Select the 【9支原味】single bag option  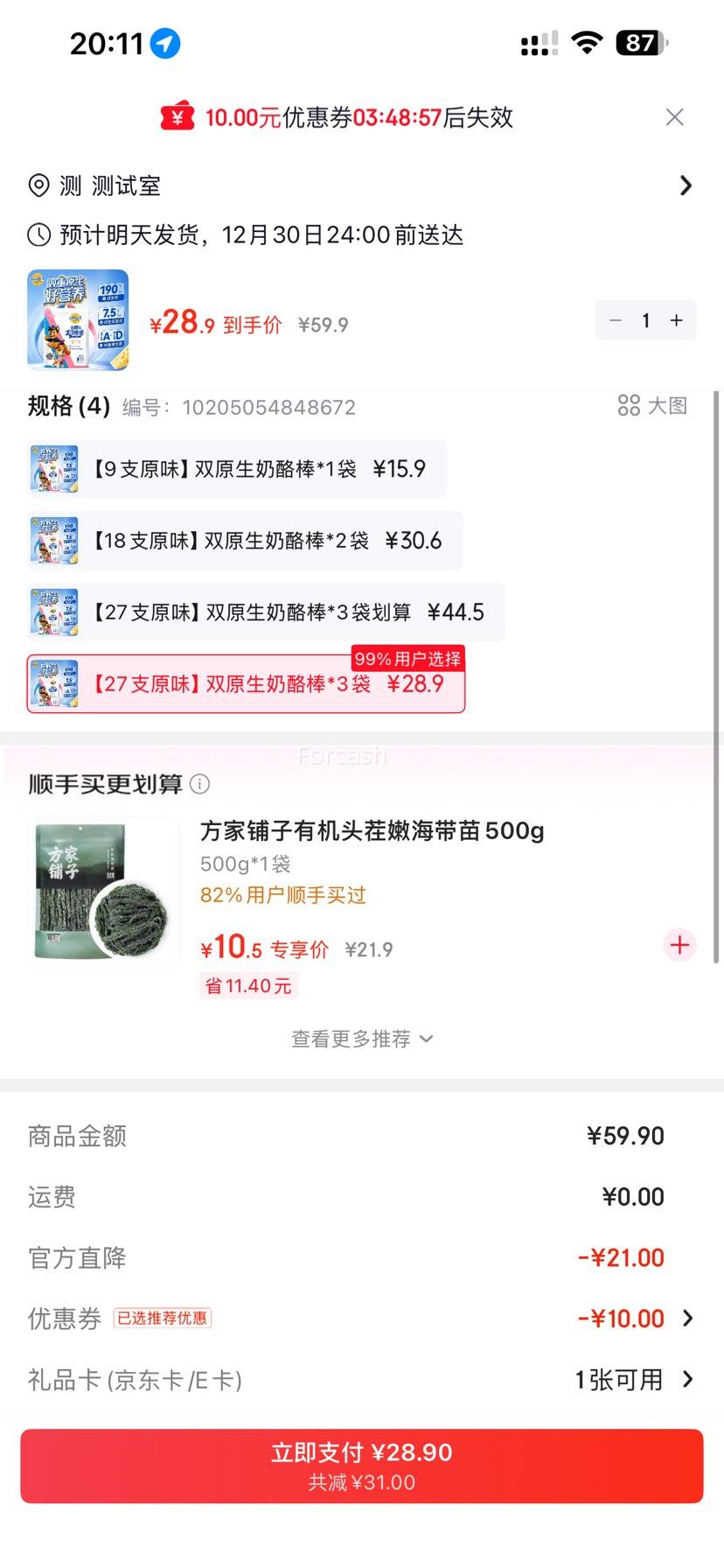point(245,469)
